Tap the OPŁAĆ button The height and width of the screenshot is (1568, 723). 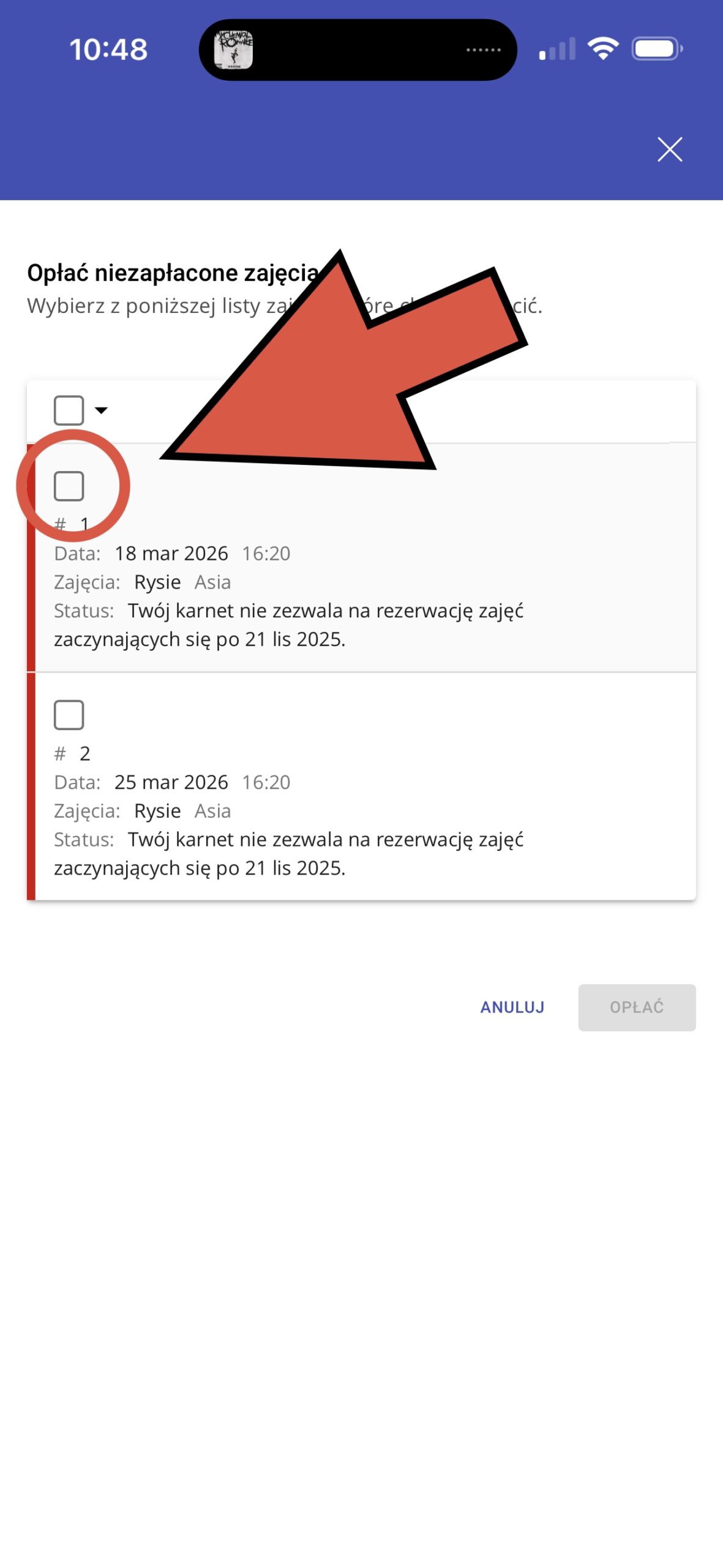pyautogui.click(x=636, y=1008)
